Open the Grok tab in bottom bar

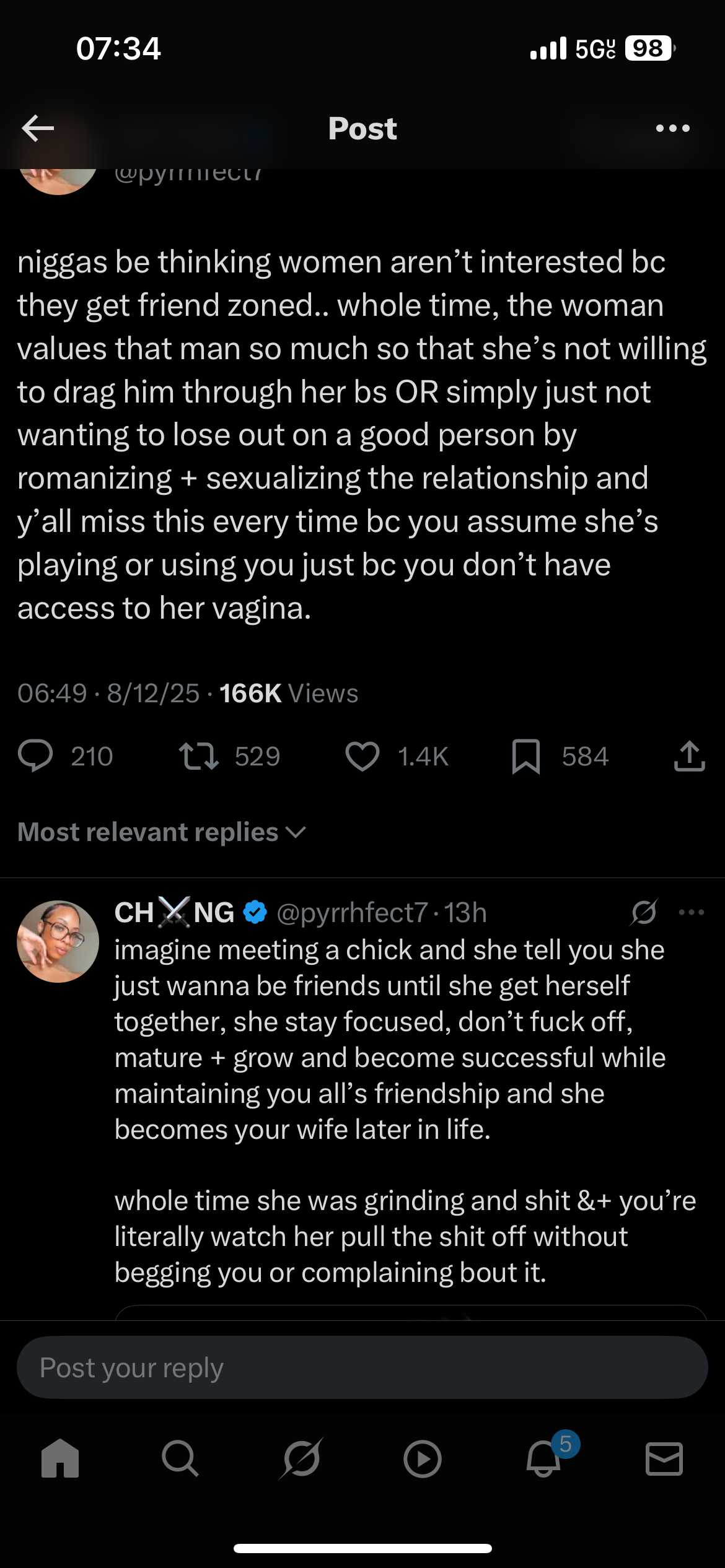301,1459
